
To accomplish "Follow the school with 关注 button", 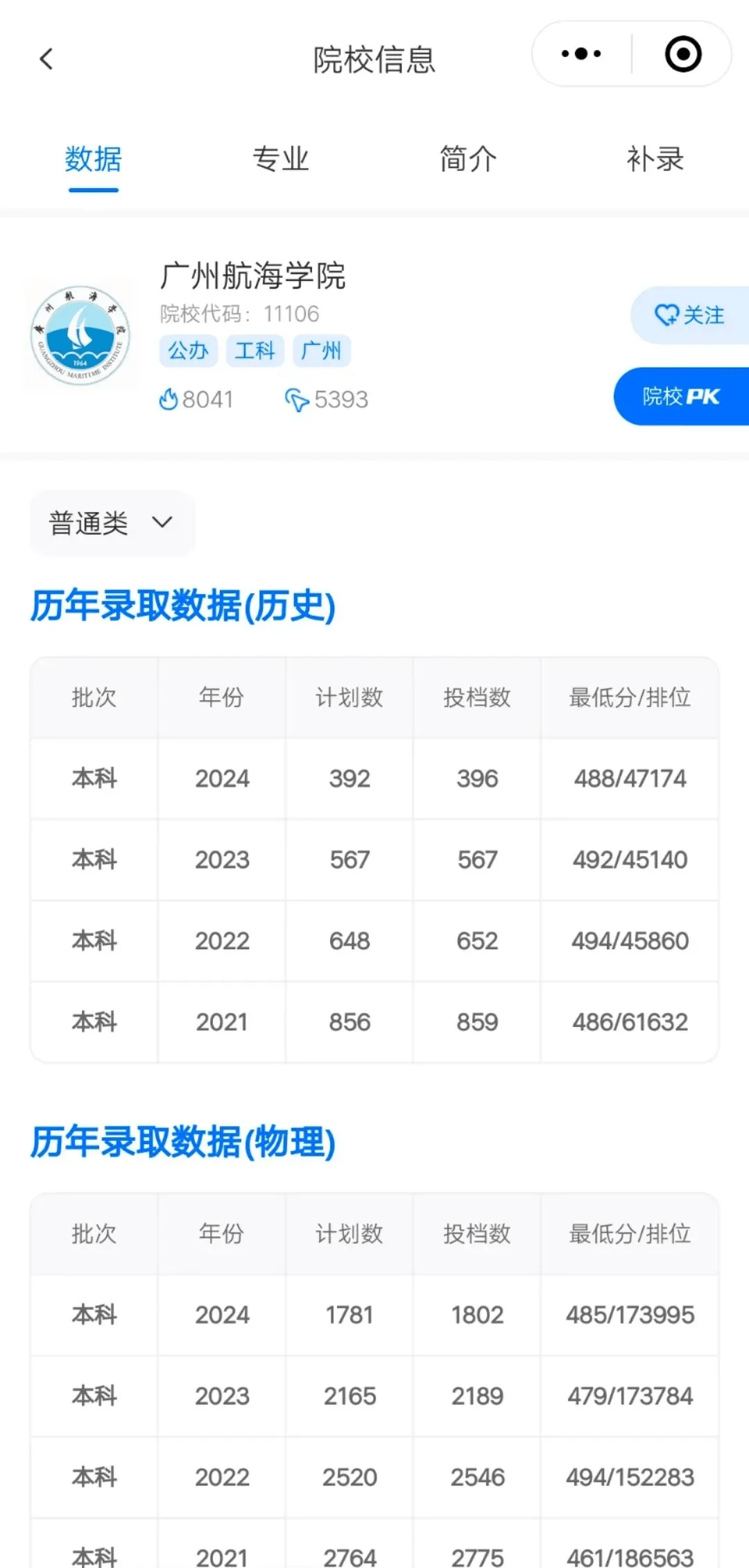I will coord(690,315).
